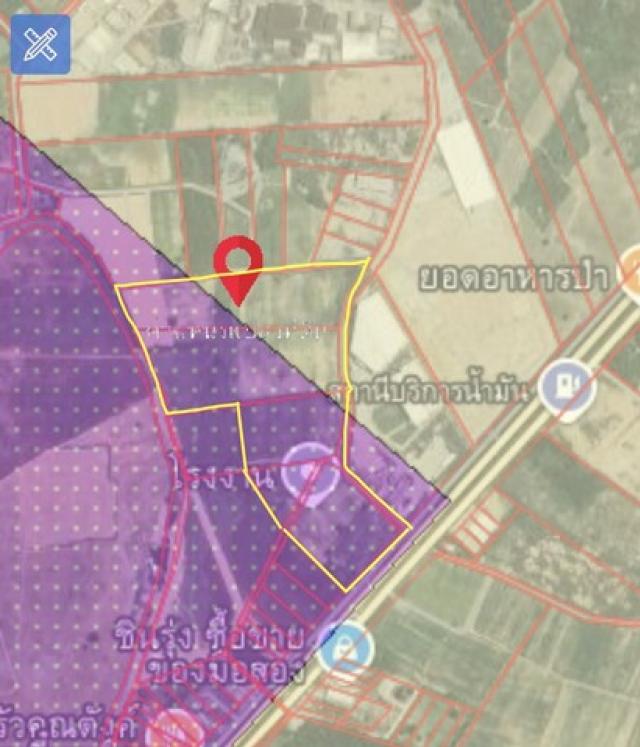Open the ยอดอาหารป่า restaurant marker
The image size is (640, 747).
[x=631, y=273]
